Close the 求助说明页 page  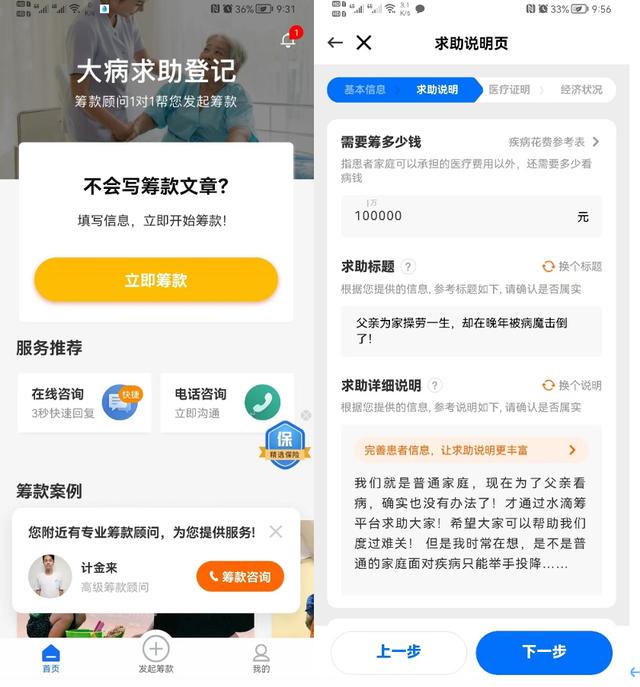point(364,43)
